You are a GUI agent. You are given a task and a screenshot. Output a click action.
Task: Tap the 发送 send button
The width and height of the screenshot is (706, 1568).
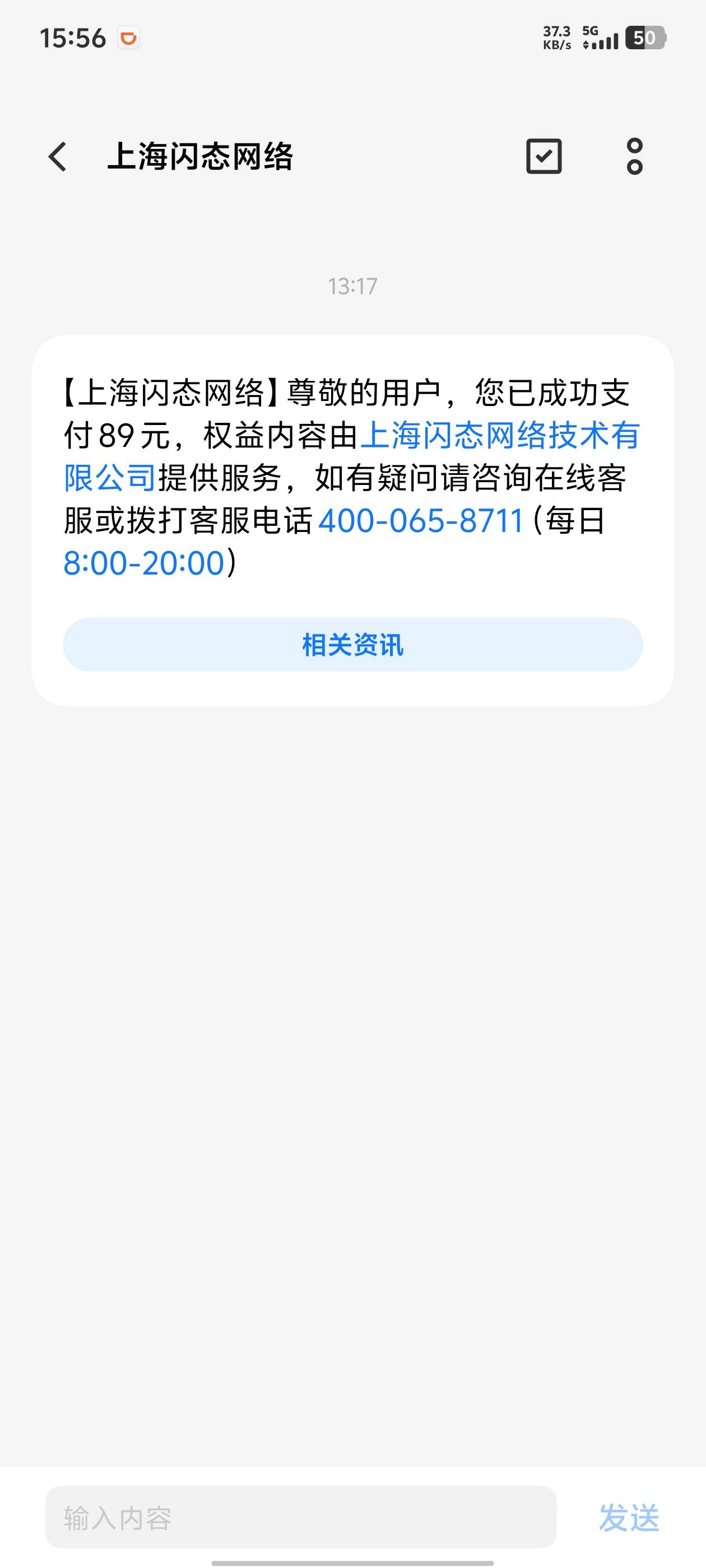[x=629, y=1518]
